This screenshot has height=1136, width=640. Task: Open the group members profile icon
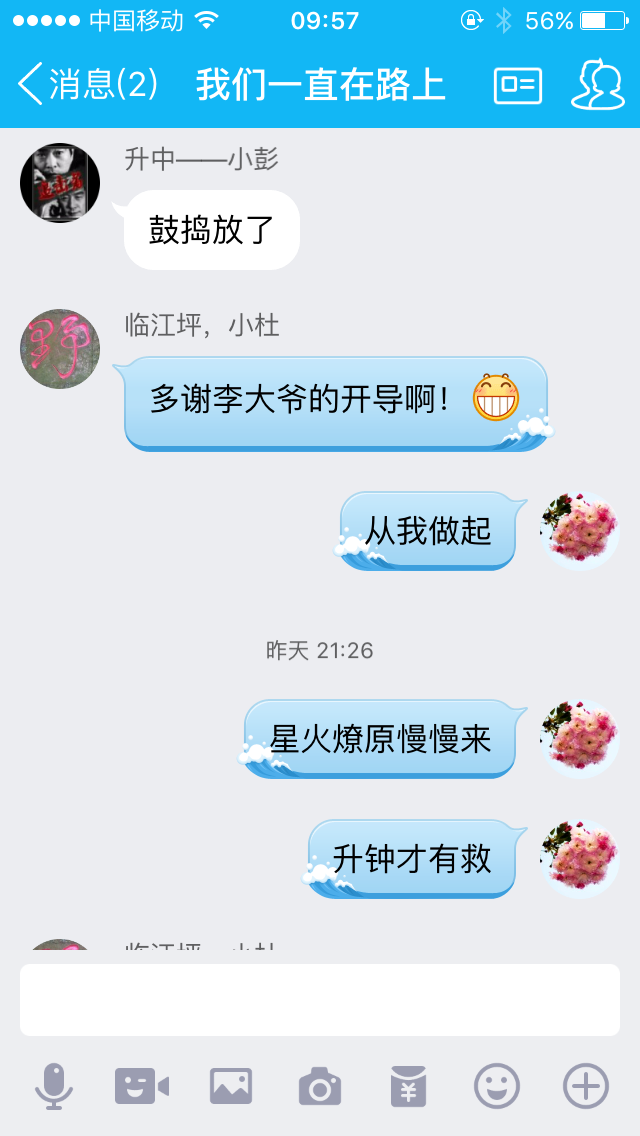[x=597, y=85]
